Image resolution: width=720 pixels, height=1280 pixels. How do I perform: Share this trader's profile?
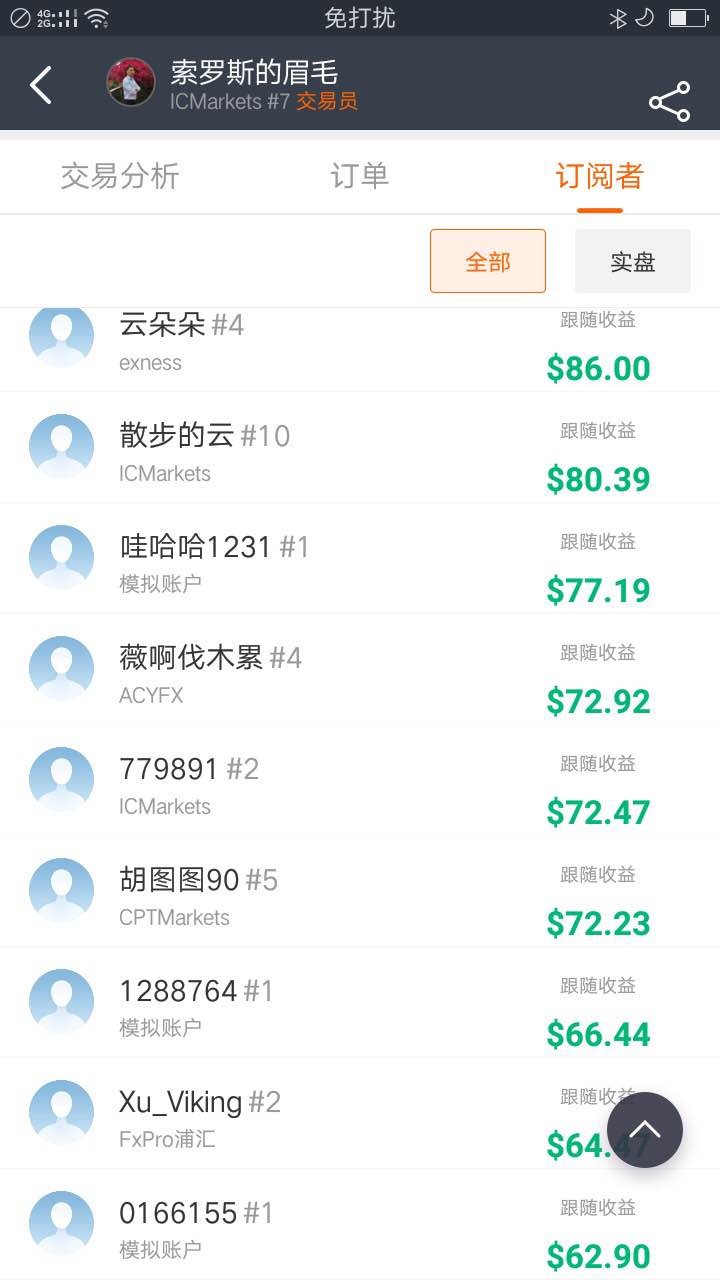pos(669,102)
